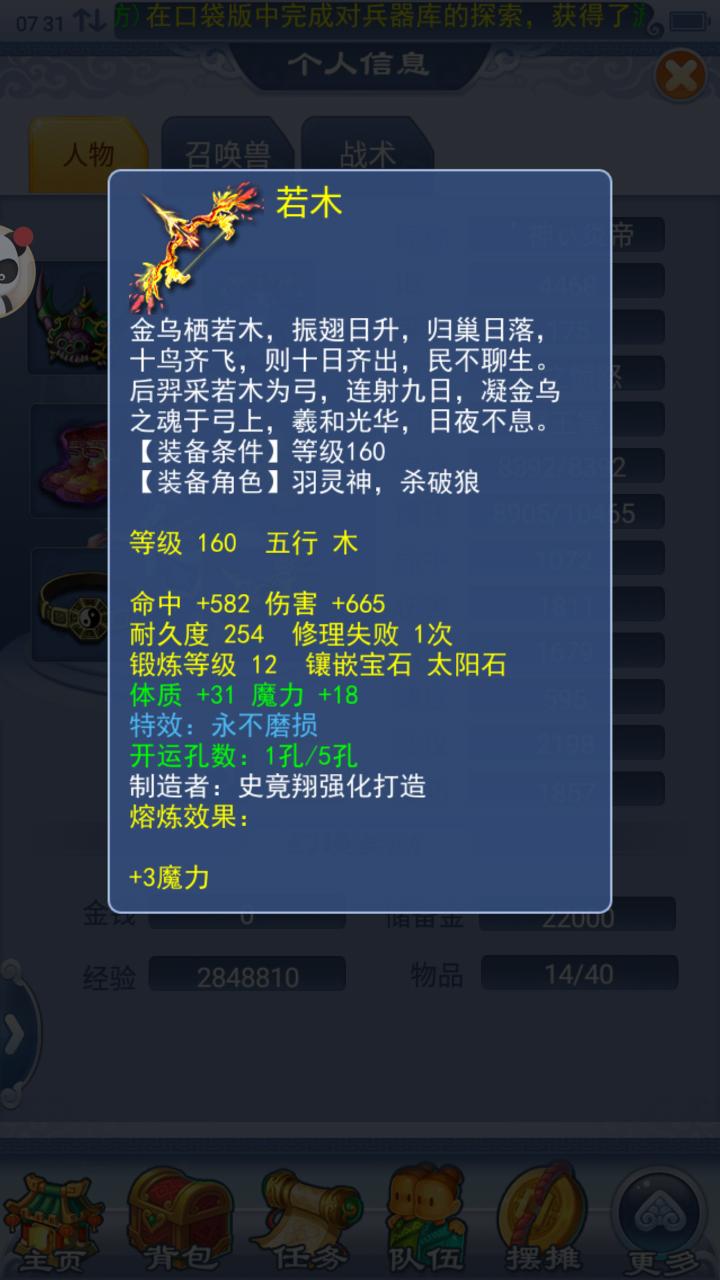Image resolution: width=720 pixels, height=1280 pixels.
Task: Close the 个人信息 panel
Action: coord(679,77)
